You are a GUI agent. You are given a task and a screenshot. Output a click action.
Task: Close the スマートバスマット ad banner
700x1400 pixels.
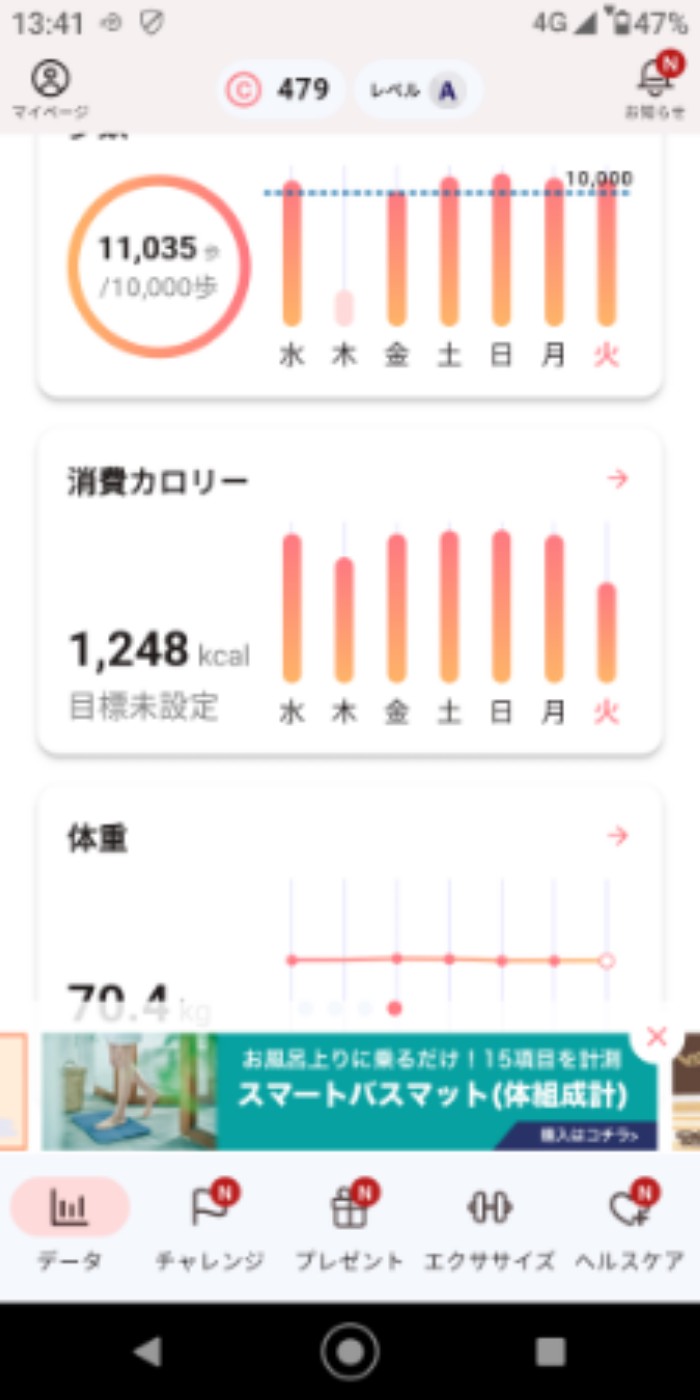pos(656,1037)
